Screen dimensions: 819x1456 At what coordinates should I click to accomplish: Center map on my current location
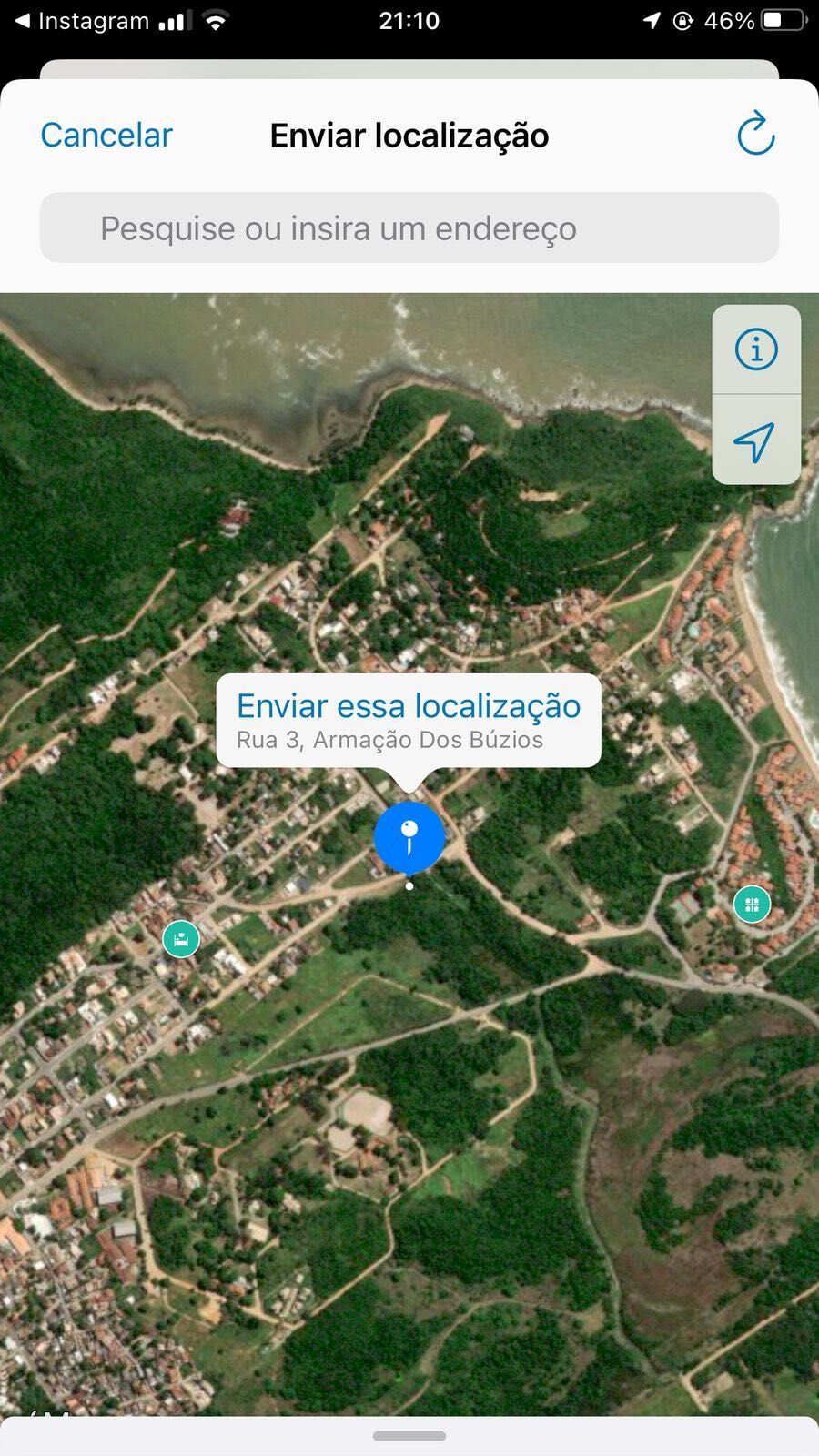pos(756,440)
